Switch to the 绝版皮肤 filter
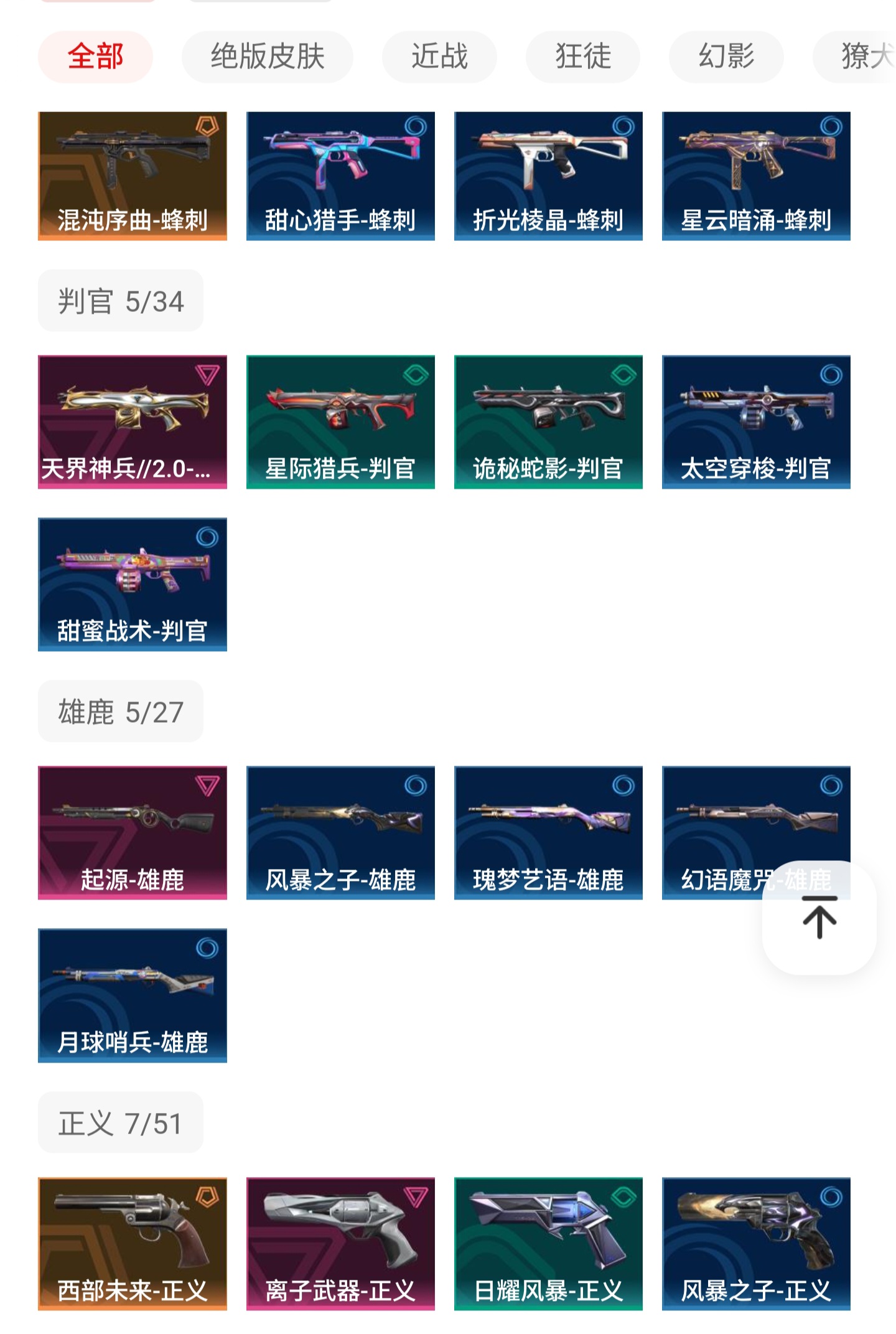The height and width of the screenshot is (1334, 896). pyautogui.click(x=267, y=57)
